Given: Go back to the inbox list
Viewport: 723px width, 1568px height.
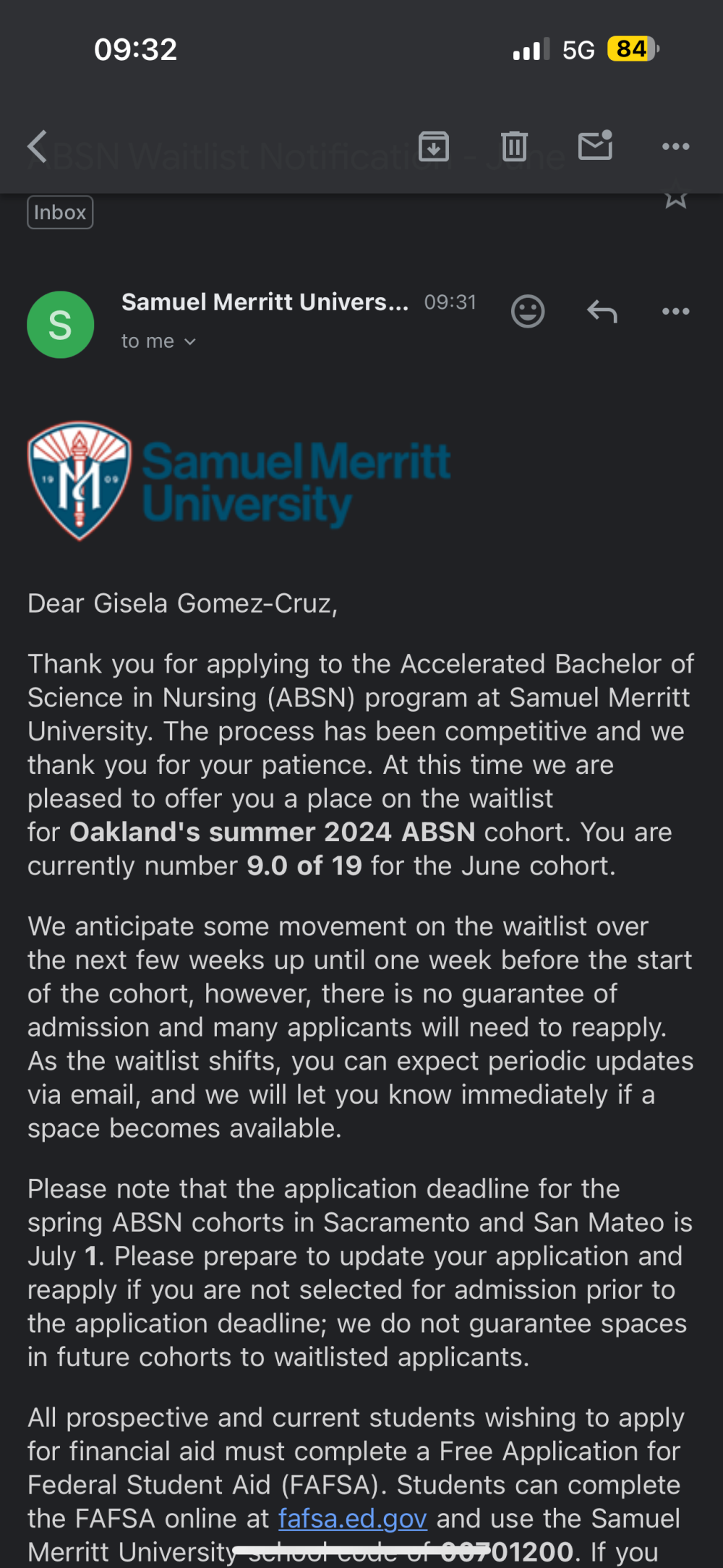Looking at the screenshot, I should tap(38, 147).
